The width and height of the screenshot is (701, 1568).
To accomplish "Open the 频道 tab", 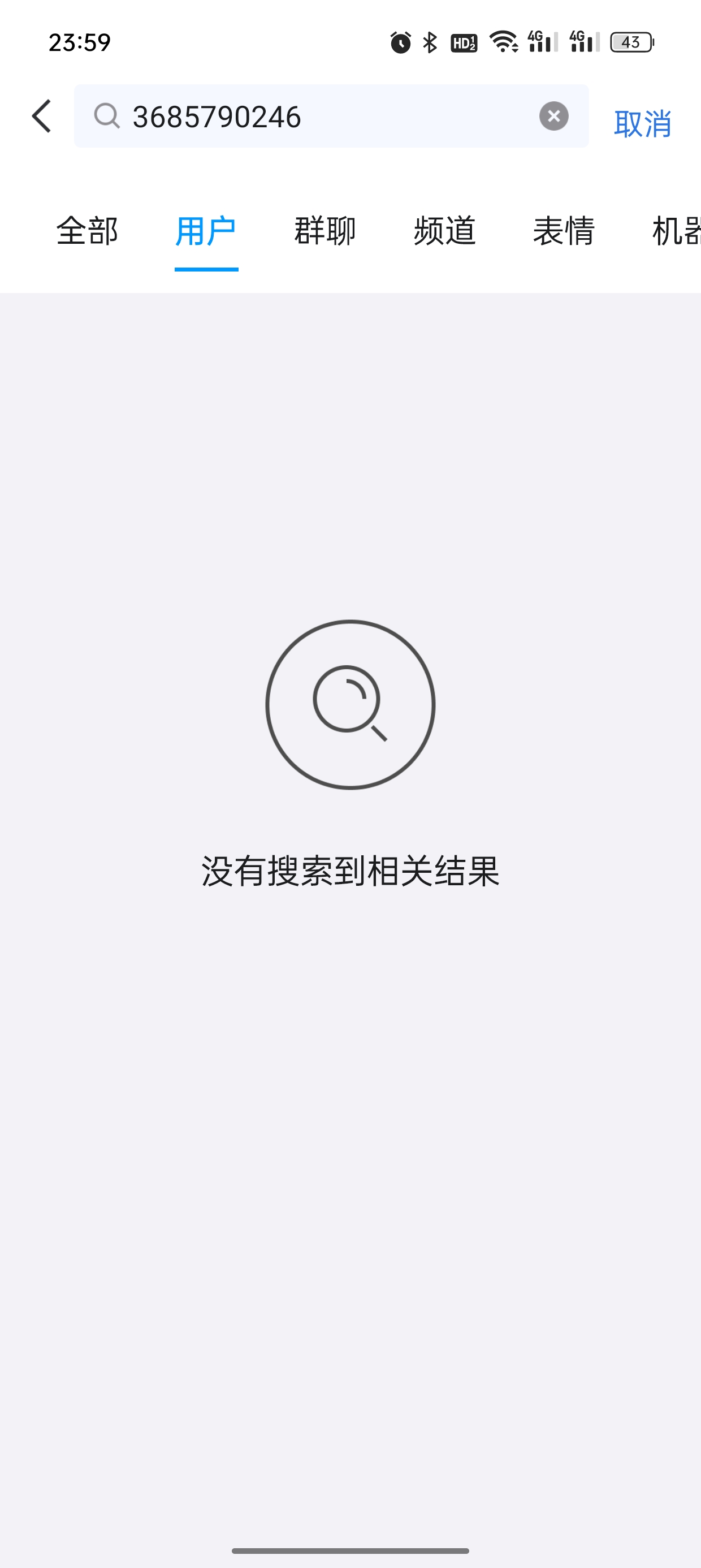I will coord(444,231).
